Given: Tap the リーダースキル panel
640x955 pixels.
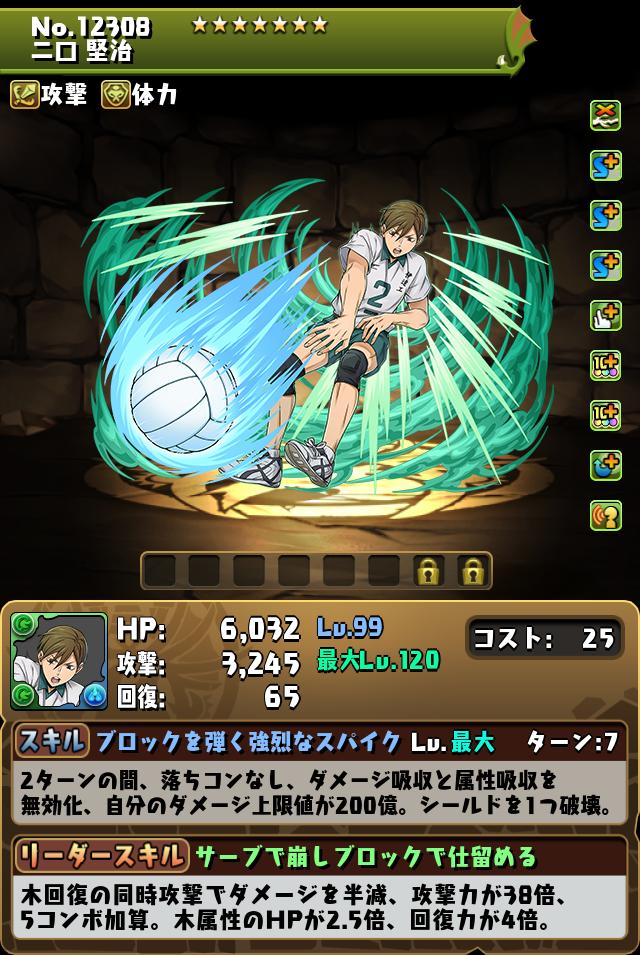Looking at the screenshot, I should point(320,890).
